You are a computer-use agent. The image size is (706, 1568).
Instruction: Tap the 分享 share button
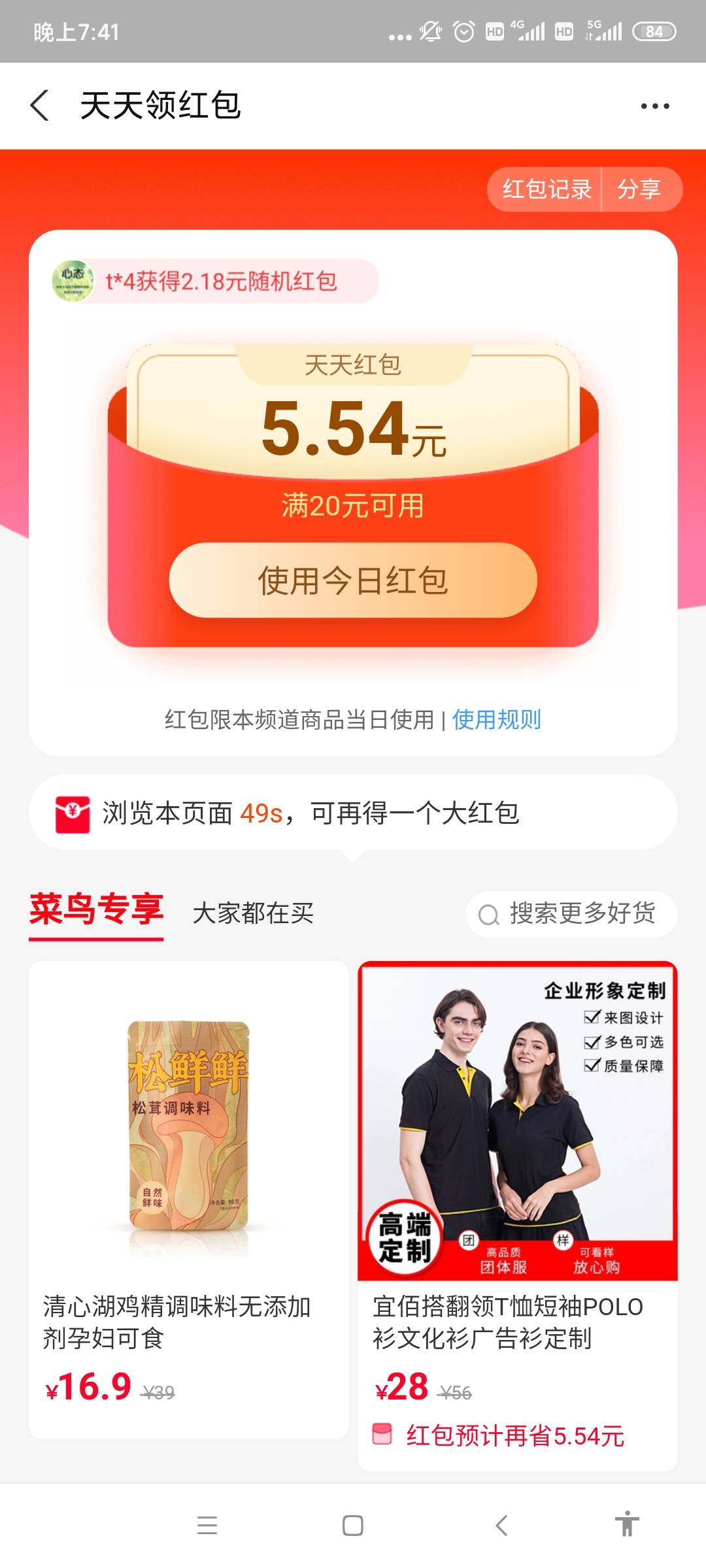[640, 189]
